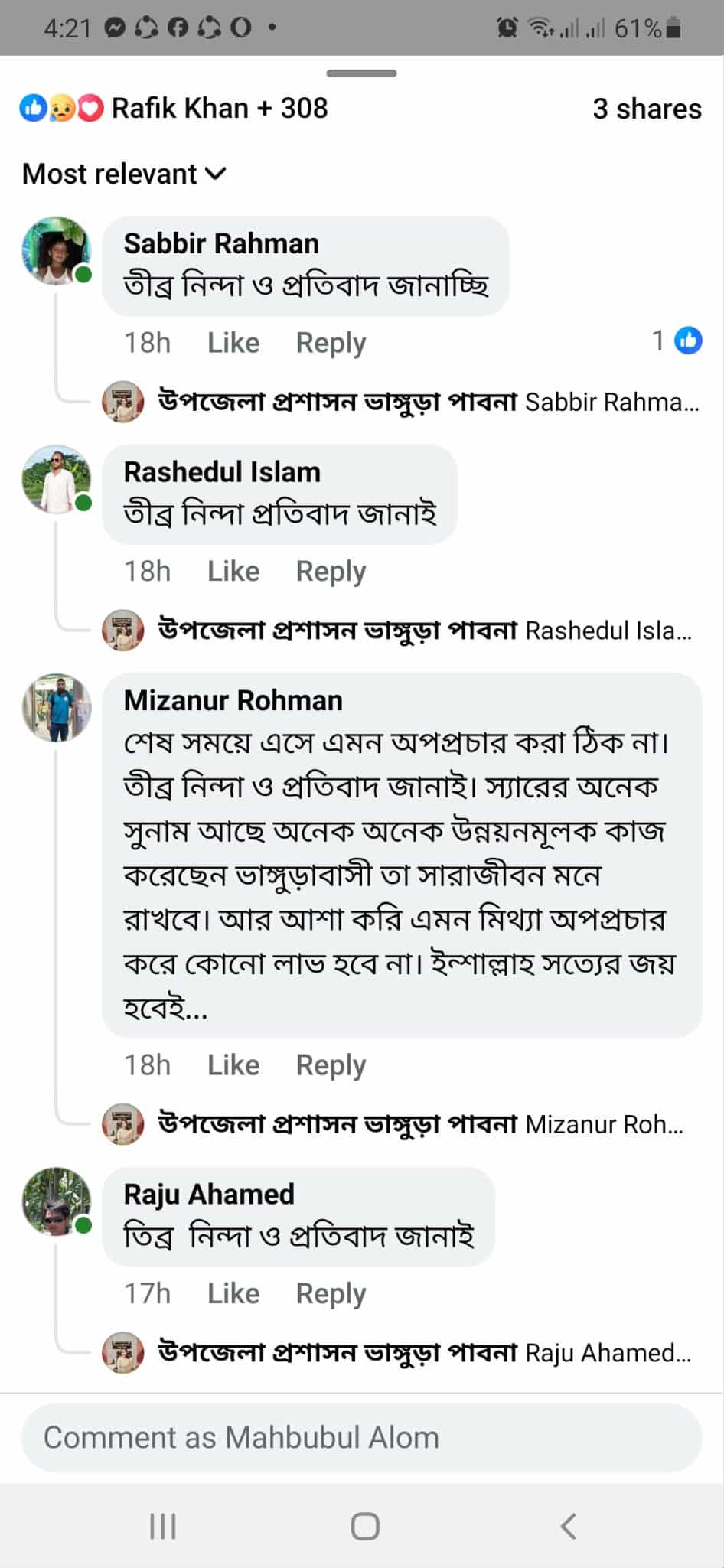Like Rashedul Islam's comment
Image resolution: width=724 pixels, height=1568 pixels.
[x=233, y=572]
